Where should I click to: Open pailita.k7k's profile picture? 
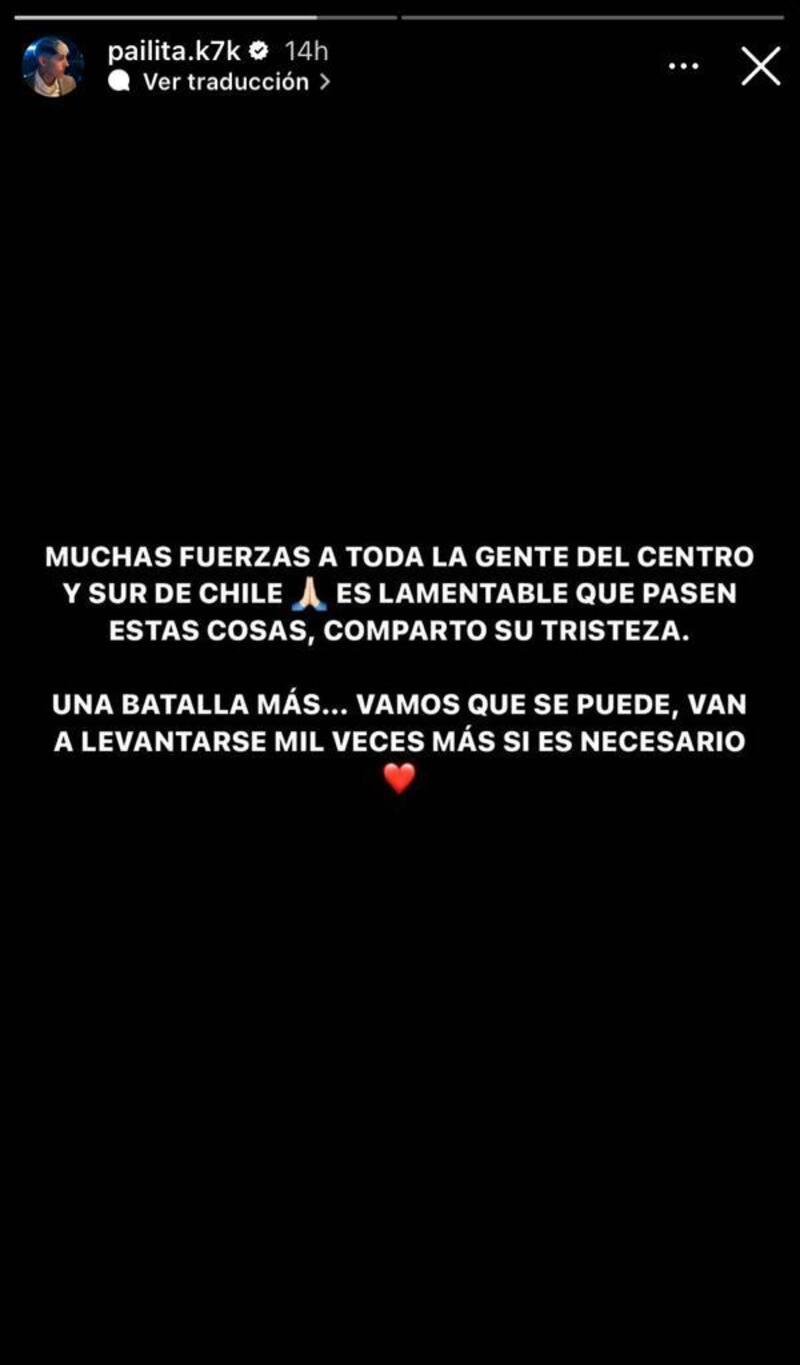pos(52,66)
